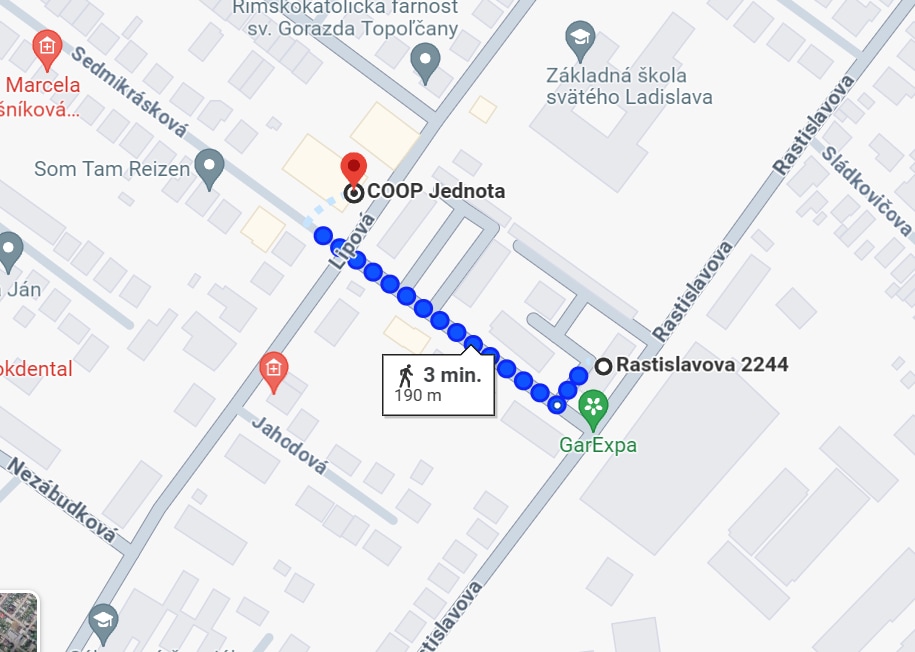Tap the GarExpa green marker
The width and height of the screenshot is (915, 652).
pos(594,407)
